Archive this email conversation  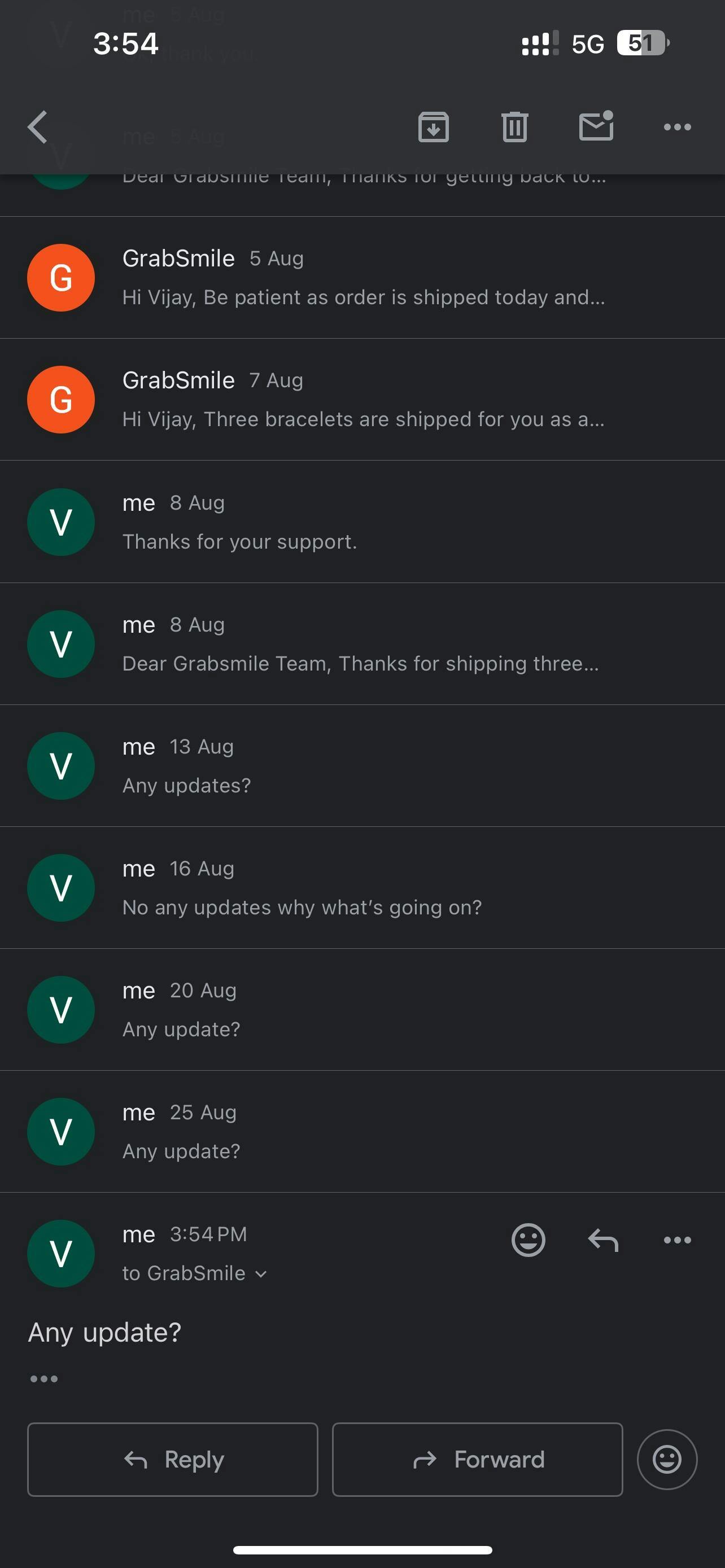click(434, 126)
